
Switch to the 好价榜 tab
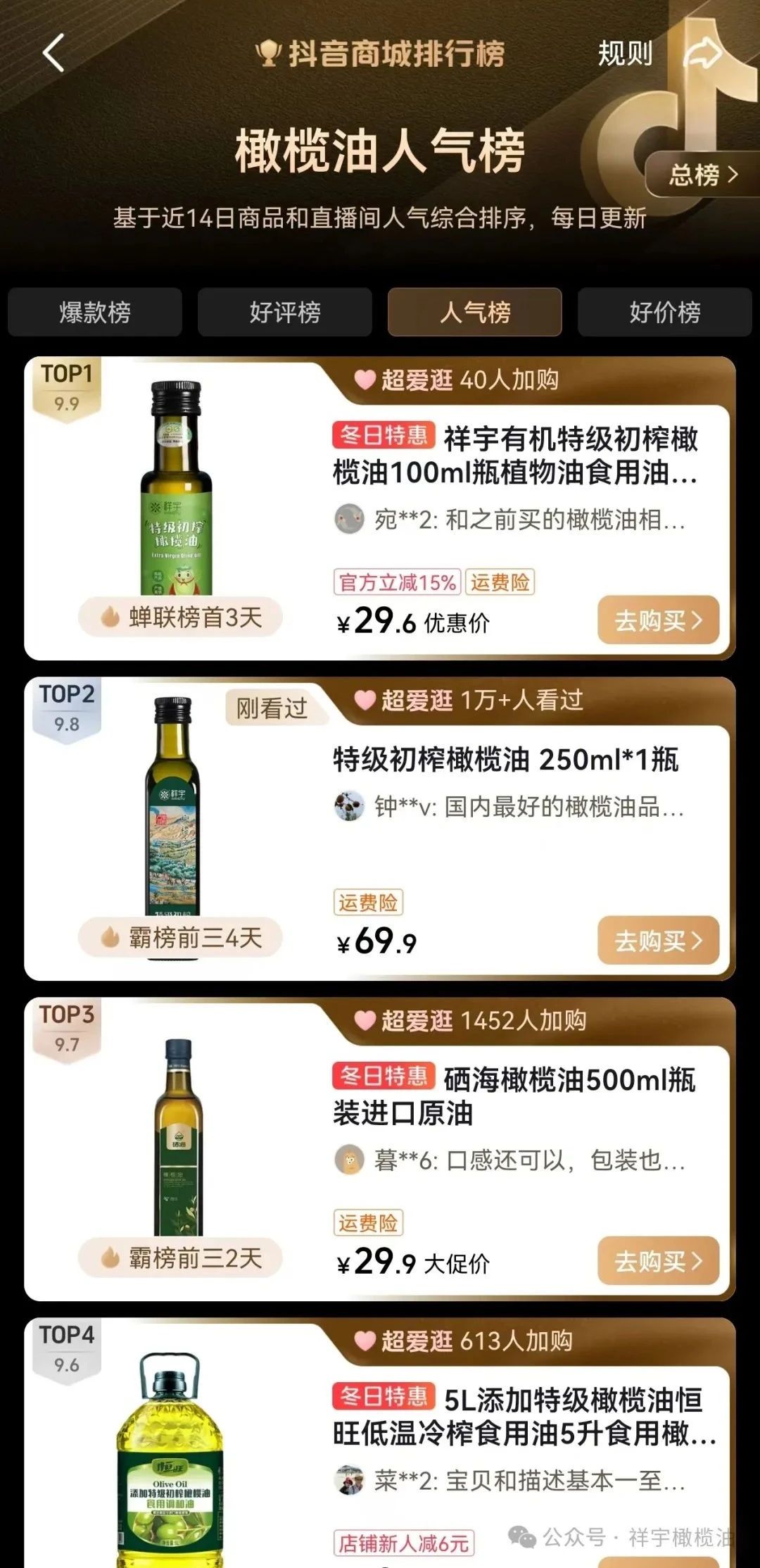[x=665, y=312]
